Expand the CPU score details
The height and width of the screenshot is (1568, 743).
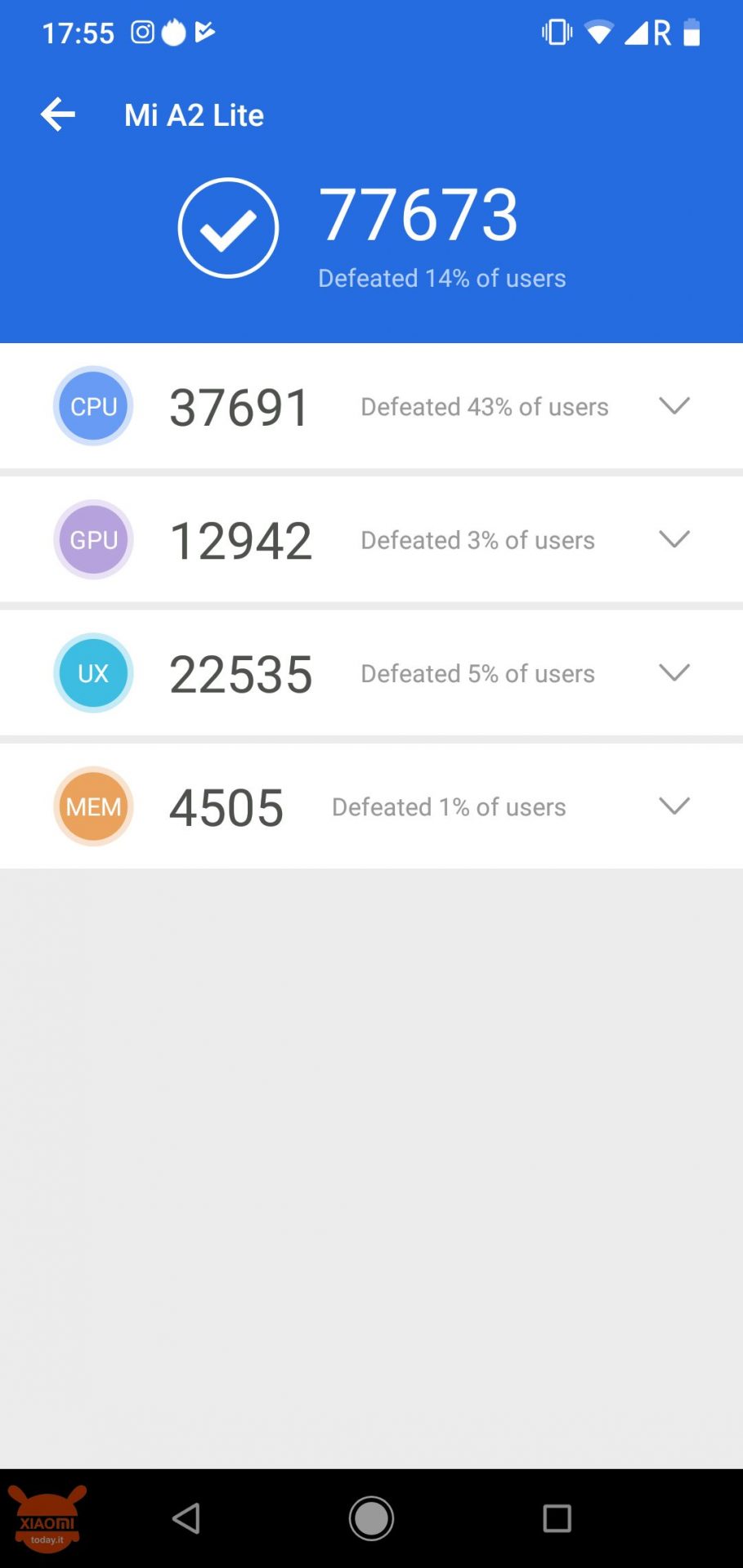[x=674, y=406]
